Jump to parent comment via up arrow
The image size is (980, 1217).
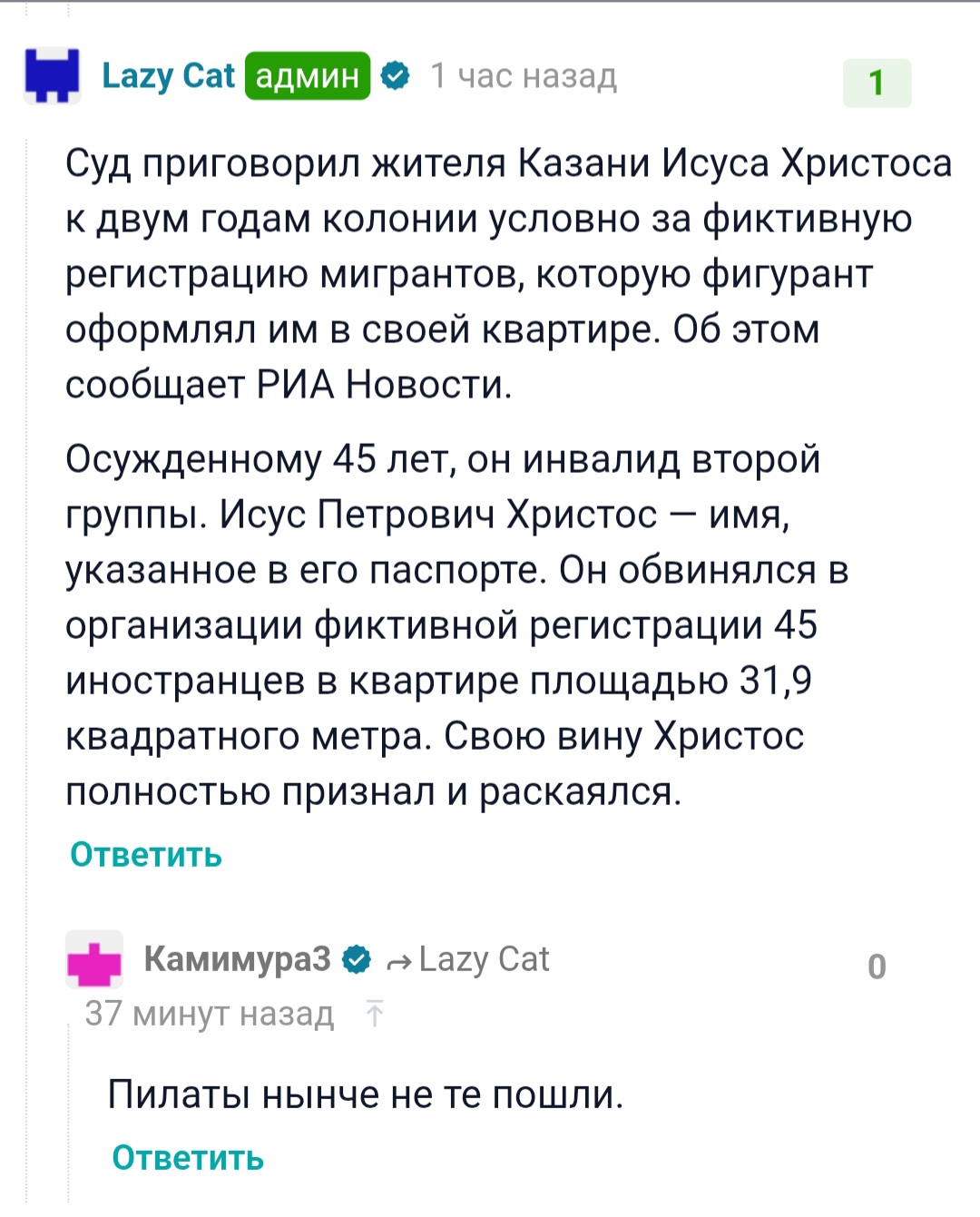[374, 1013]
